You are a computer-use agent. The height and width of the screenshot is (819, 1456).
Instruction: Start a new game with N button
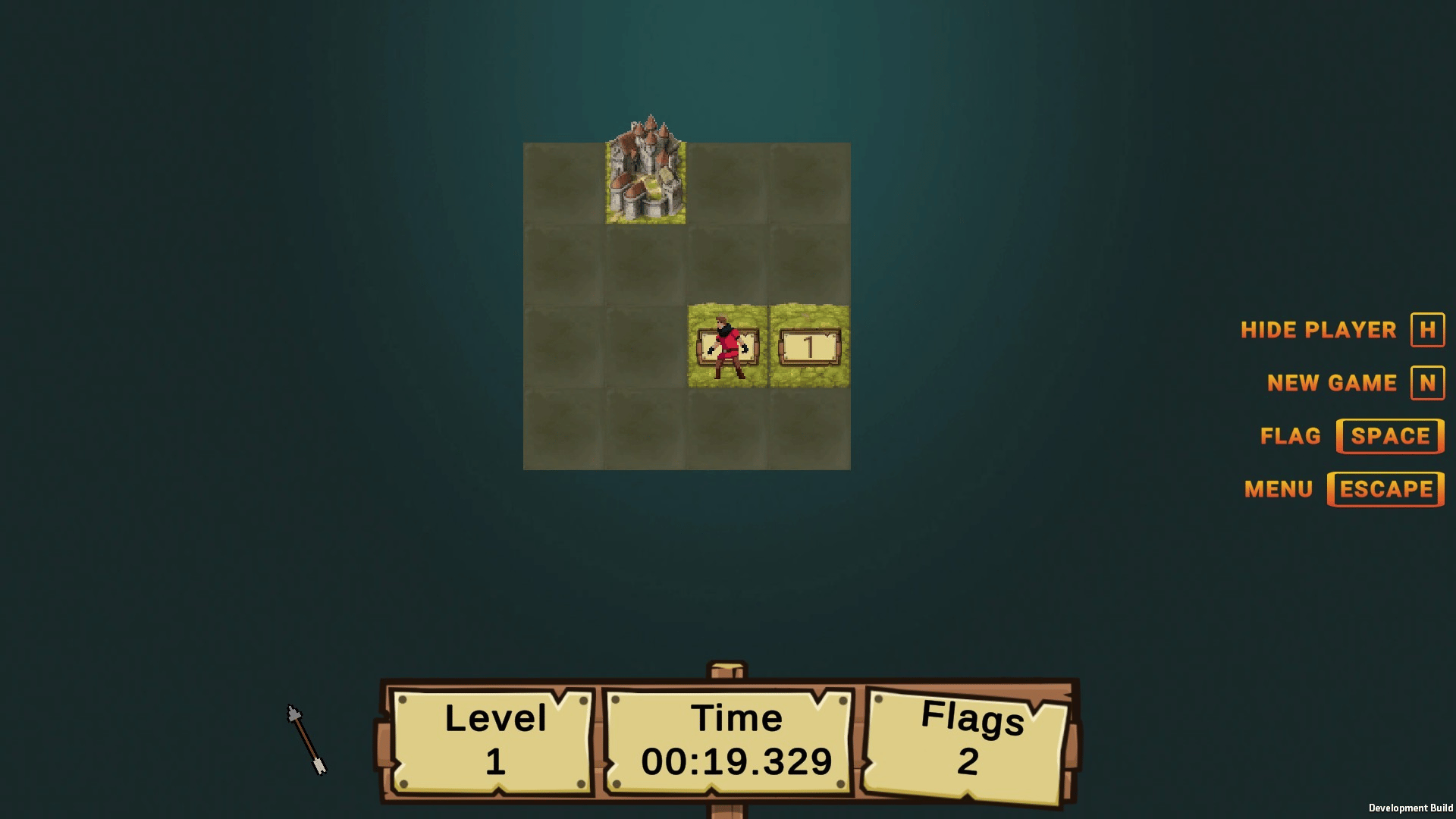click(1427, 383)
